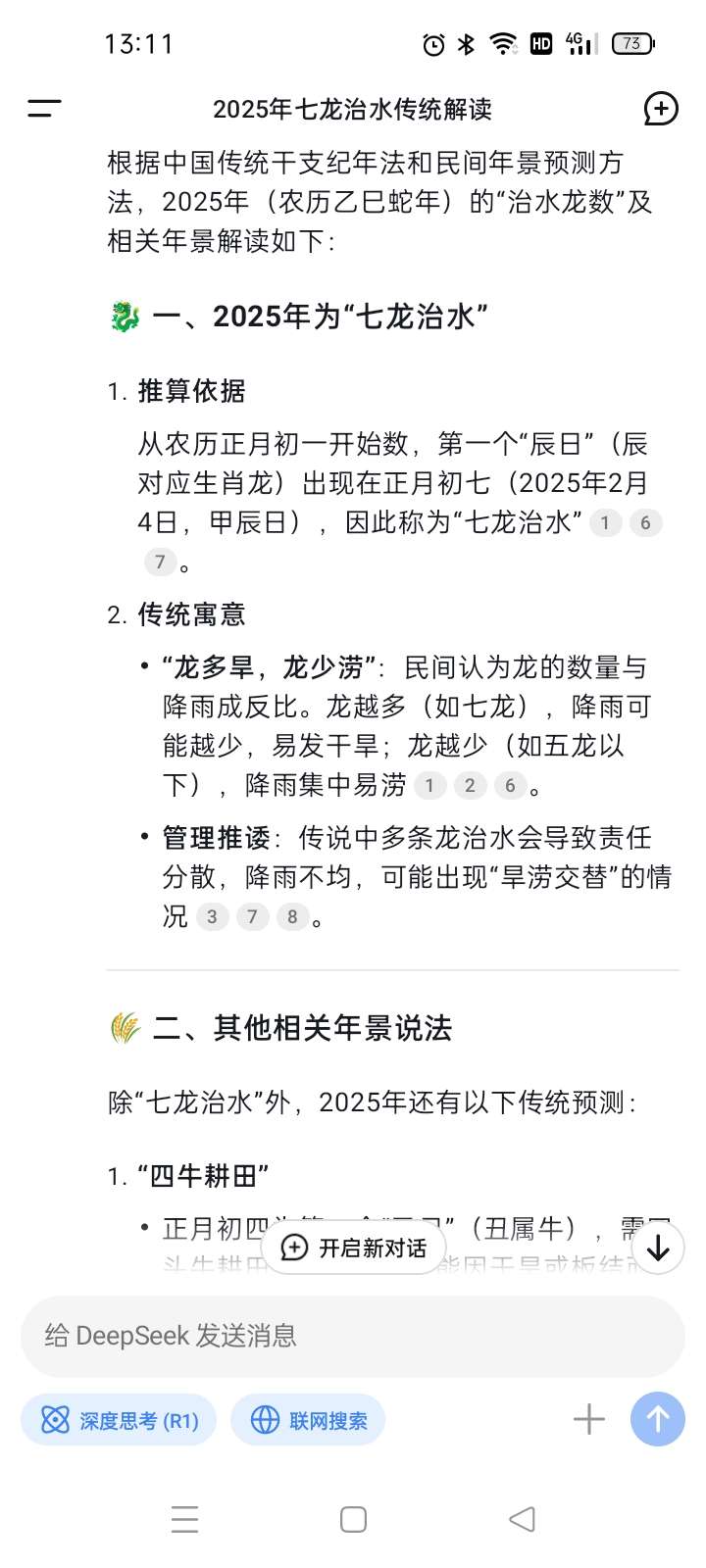Go to the system home screen
Screen dimensions: 706x1568
[353, 1519]
